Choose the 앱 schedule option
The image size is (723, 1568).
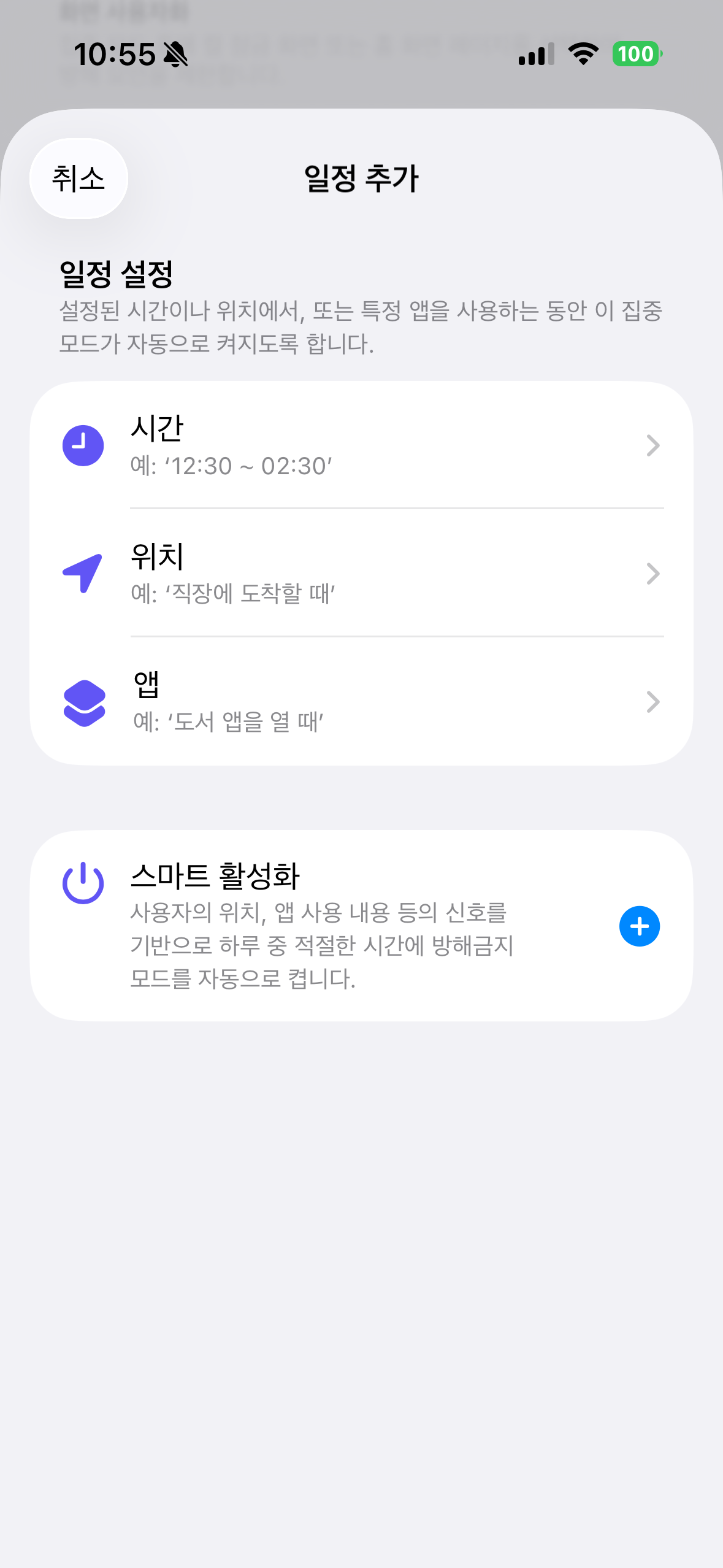(362, 701)
